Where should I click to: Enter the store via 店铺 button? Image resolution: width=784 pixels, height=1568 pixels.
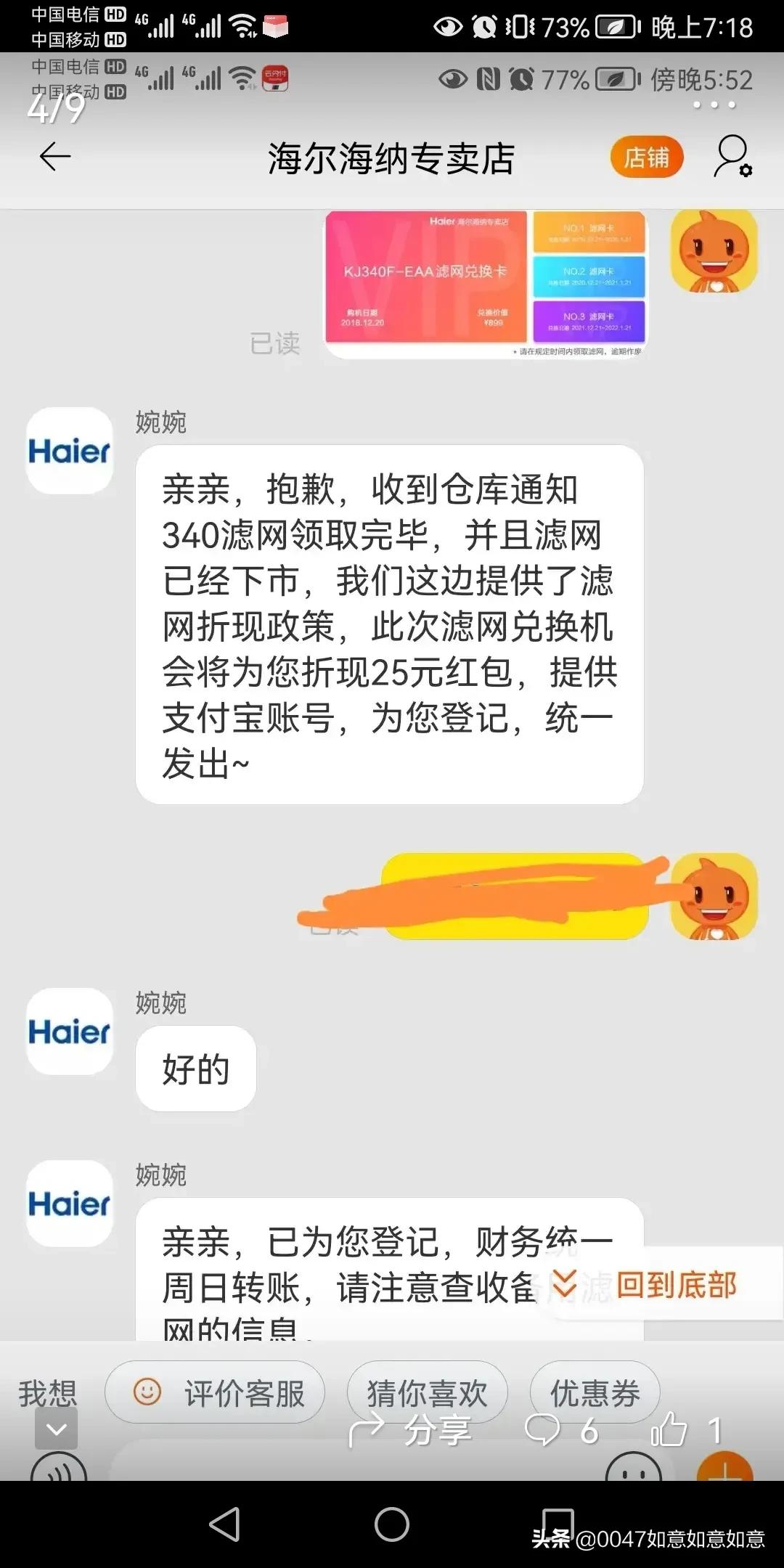coord(646,158)
